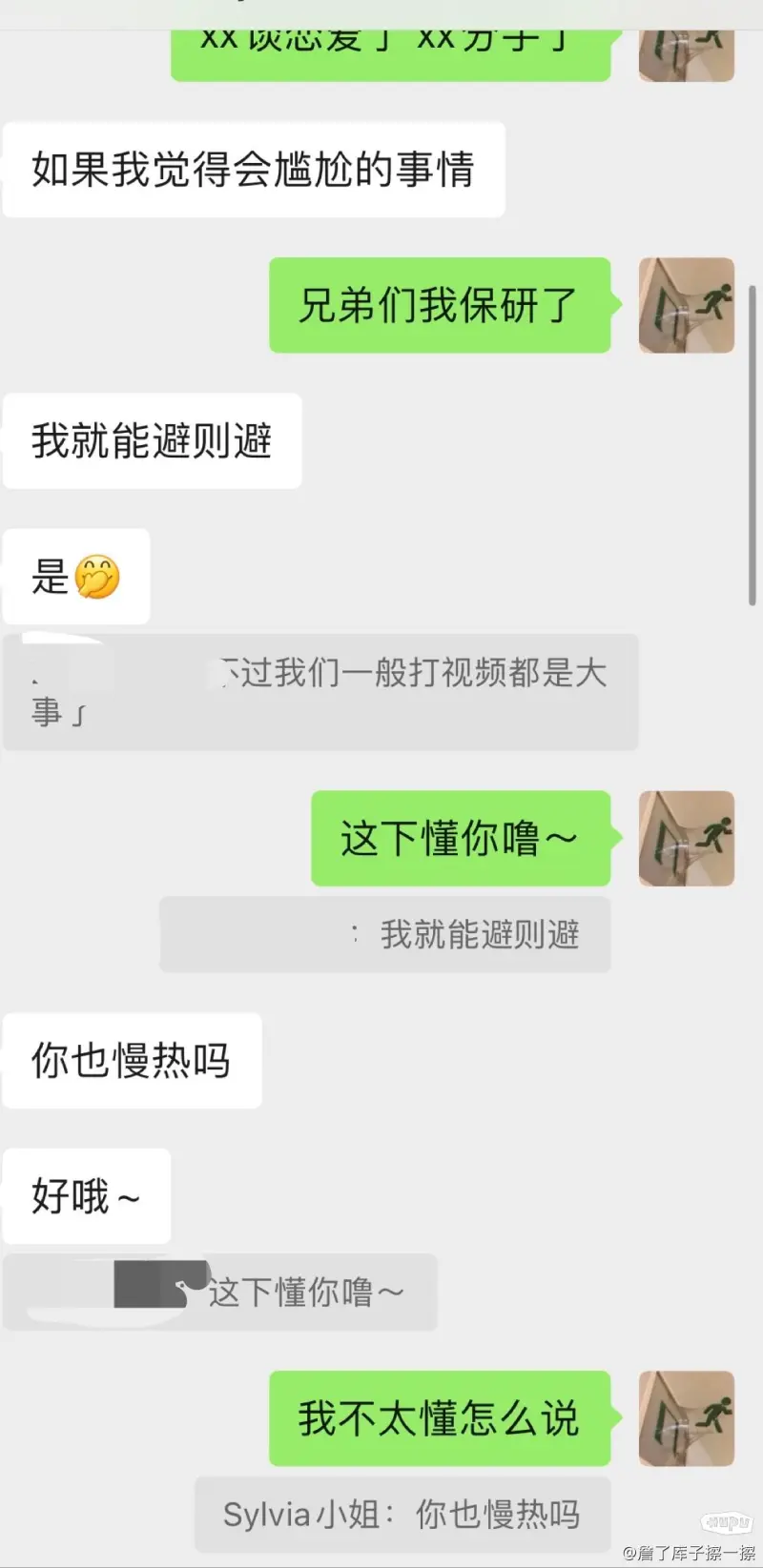763x1568 pixels.
Task: Open Sylvia小姐 quoted message 你也慢热吗
Action: (402, 1515)
